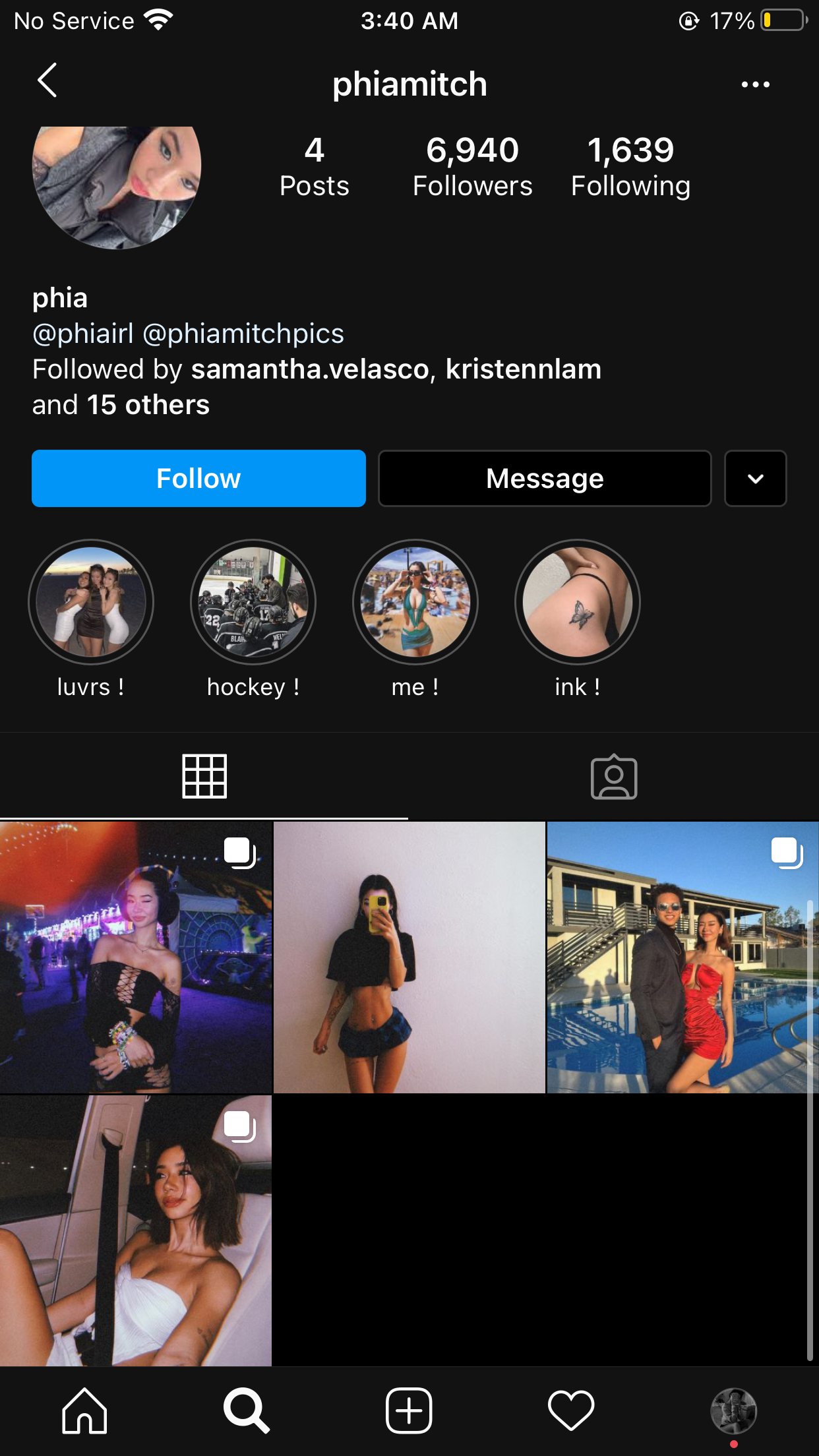The width and height of the screenshot is (819, 1456).
Task: Create a new post
Action: click(409, 1411)
